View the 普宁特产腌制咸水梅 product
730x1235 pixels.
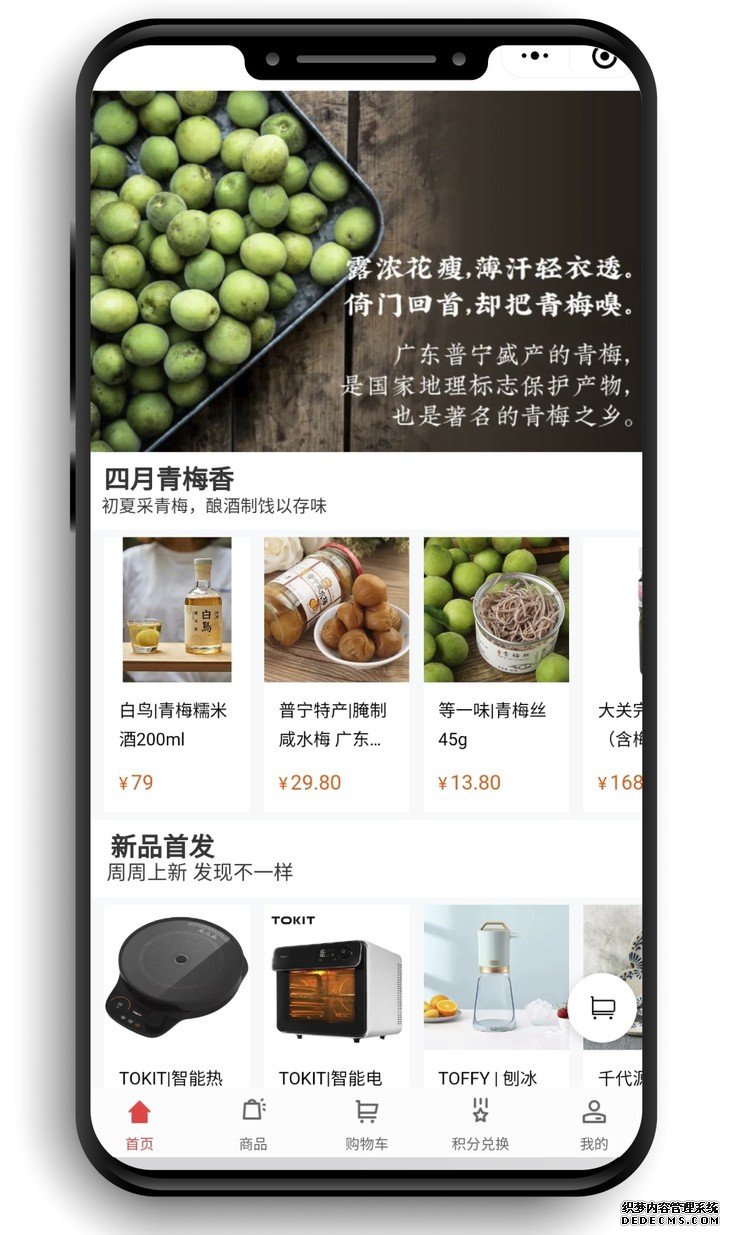point(336,672)
